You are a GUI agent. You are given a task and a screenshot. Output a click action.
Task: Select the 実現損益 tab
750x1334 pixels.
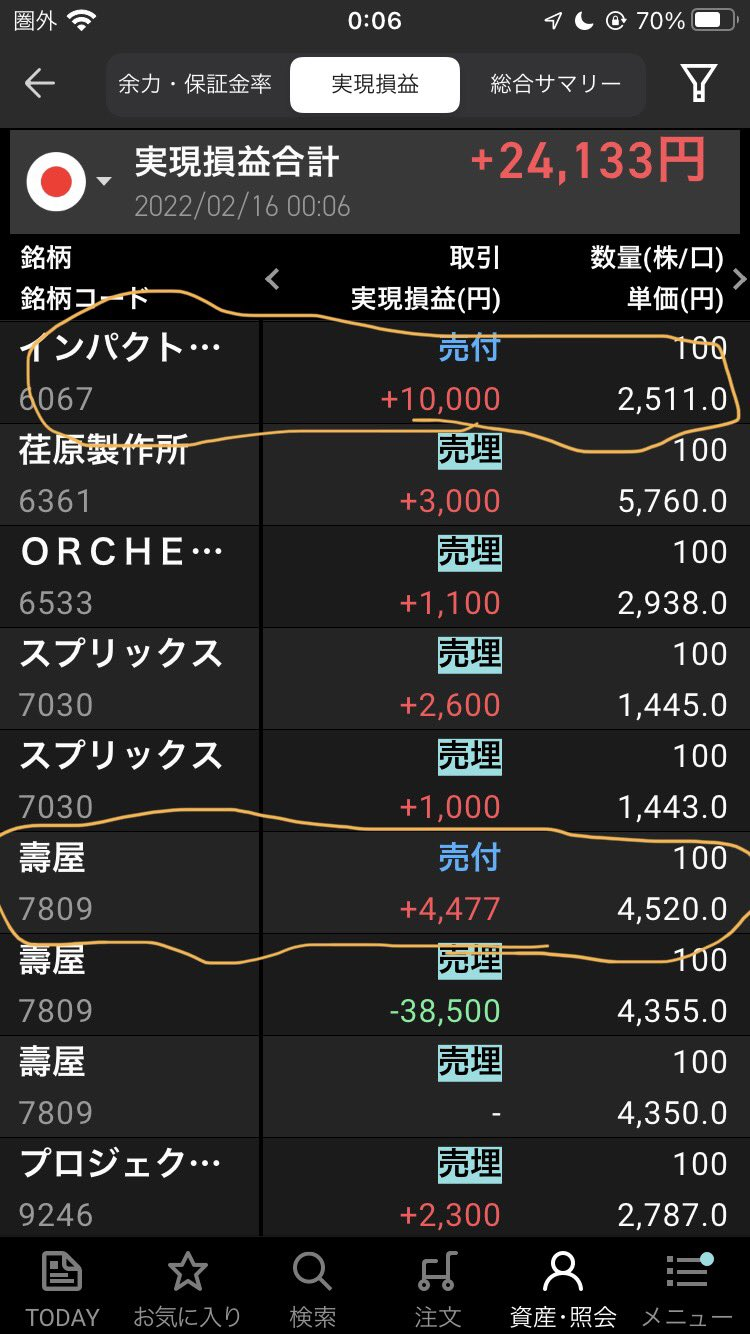(375, 84)
